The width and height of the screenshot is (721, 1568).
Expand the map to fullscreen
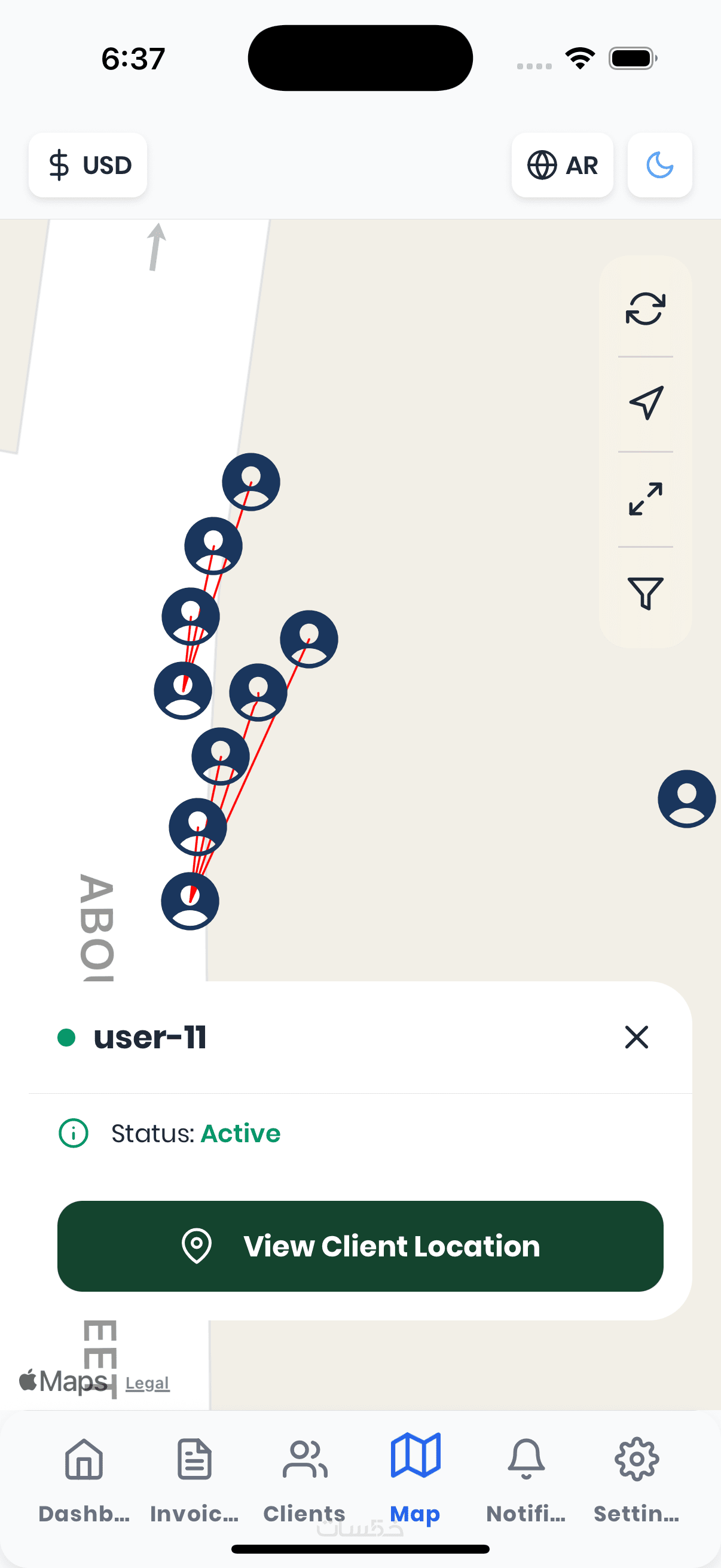coord(646,499)
